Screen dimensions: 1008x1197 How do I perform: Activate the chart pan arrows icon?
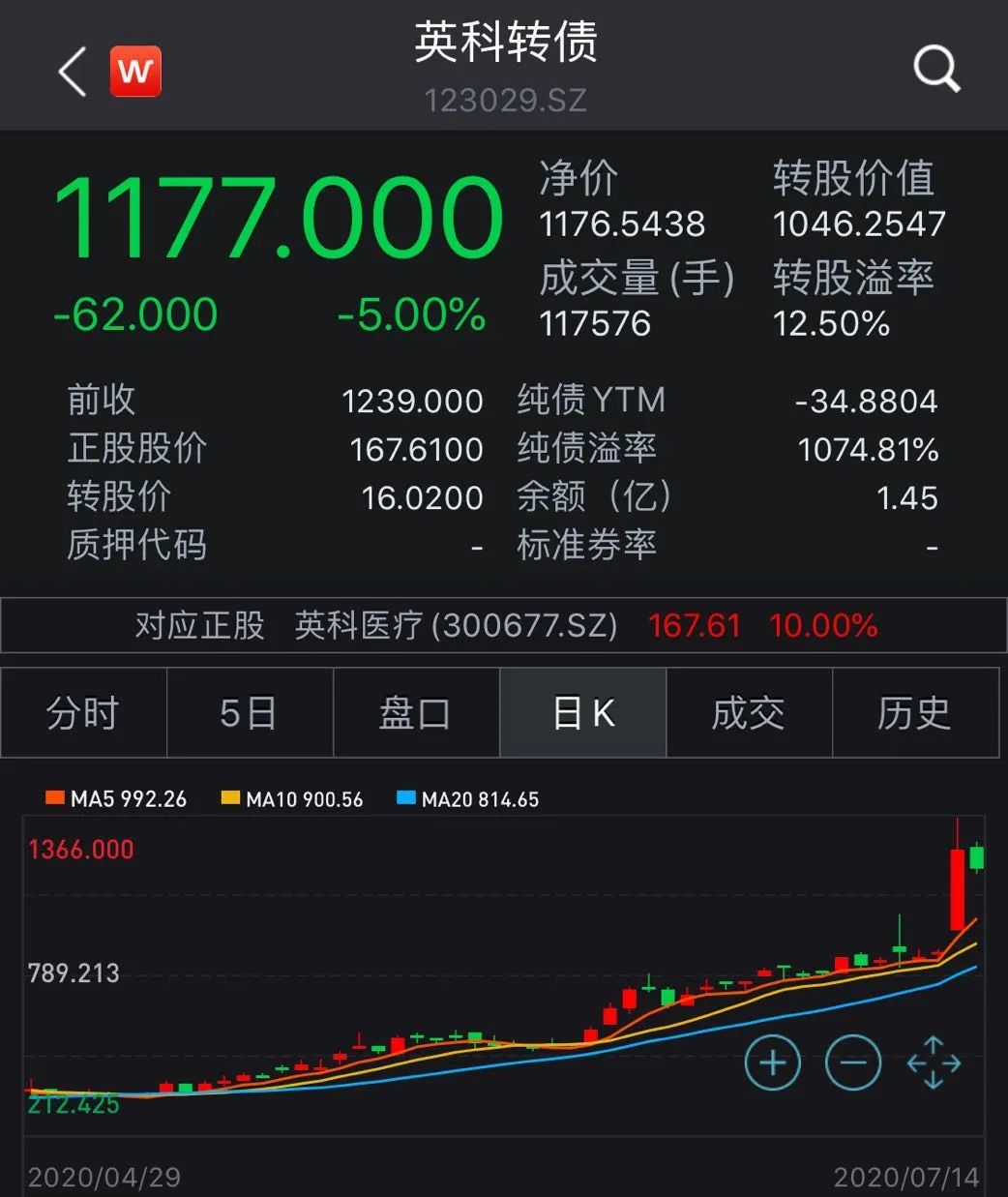932,1062
